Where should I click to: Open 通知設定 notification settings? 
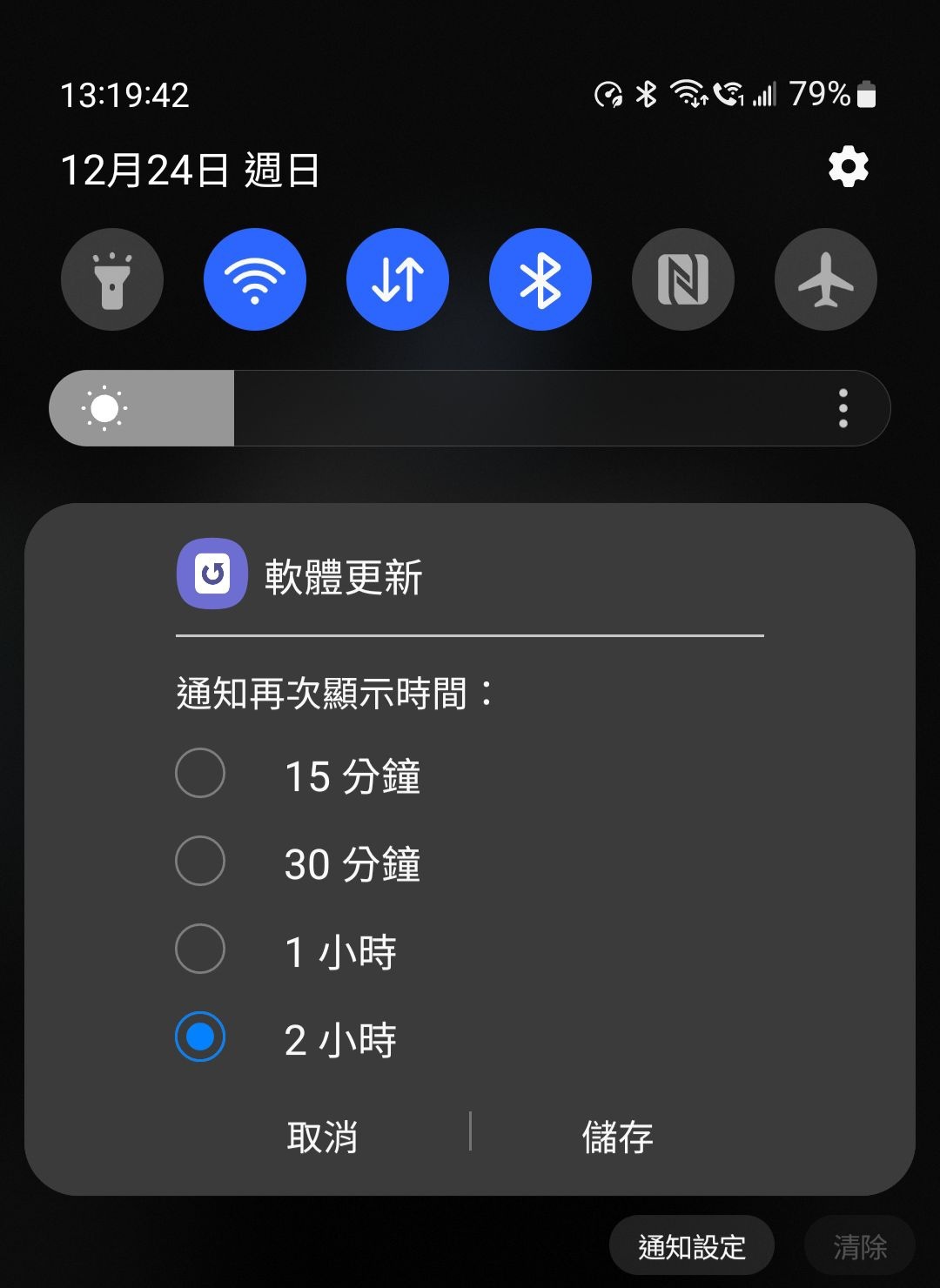(692, 1246)
